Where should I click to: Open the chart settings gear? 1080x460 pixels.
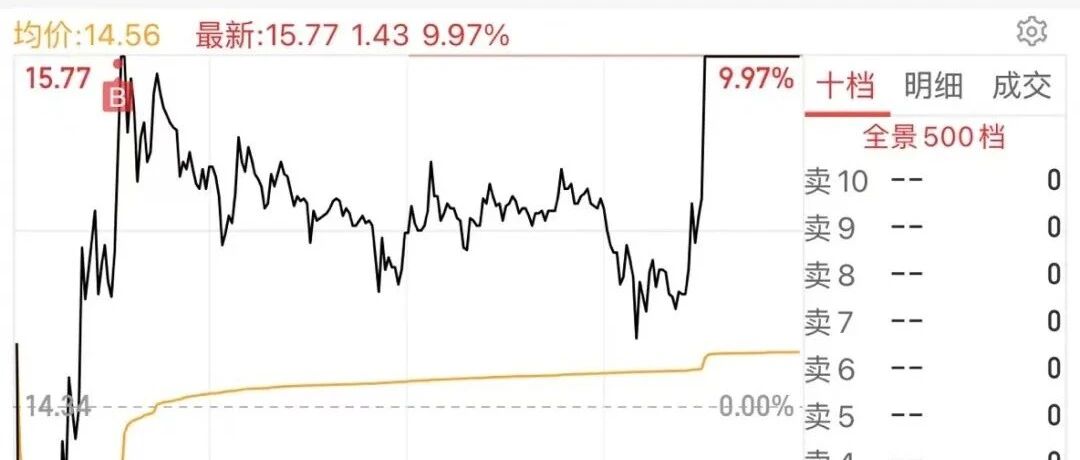pos(1031,32)
